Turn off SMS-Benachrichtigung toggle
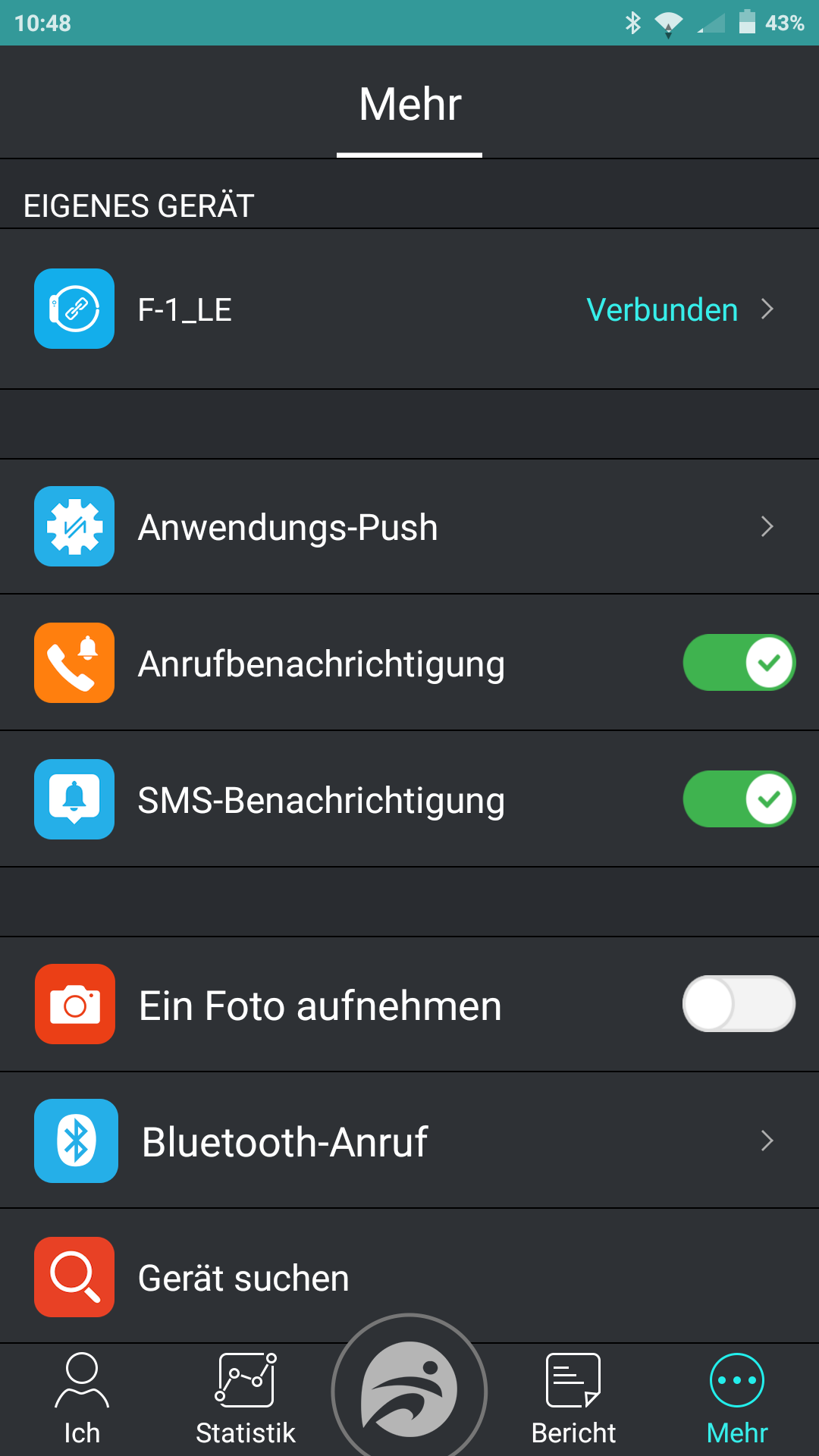The image size is (819, 1456). tap(739, 799)
